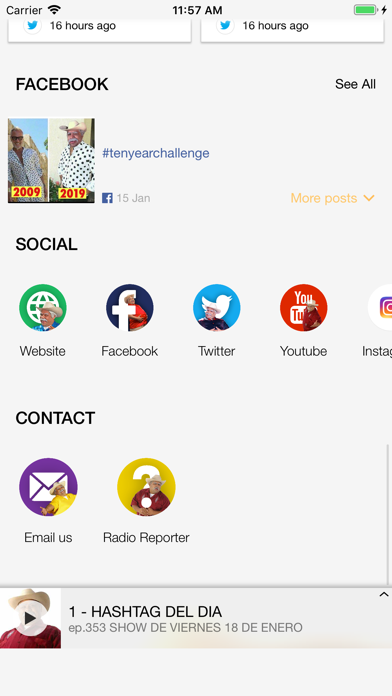Open the ten year challenge post photo

click(51, 160)
